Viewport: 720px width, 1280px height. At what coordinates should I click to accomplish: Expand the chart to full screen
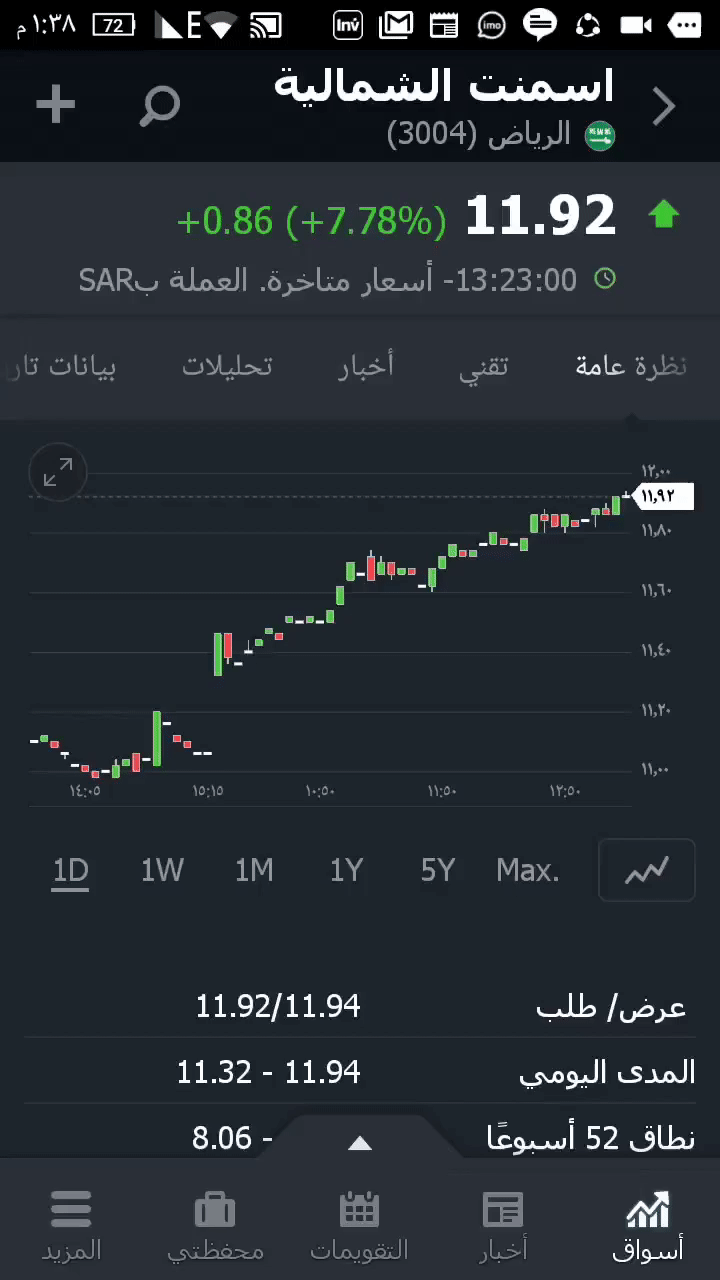pyautogui.click(x=58, y=472)
